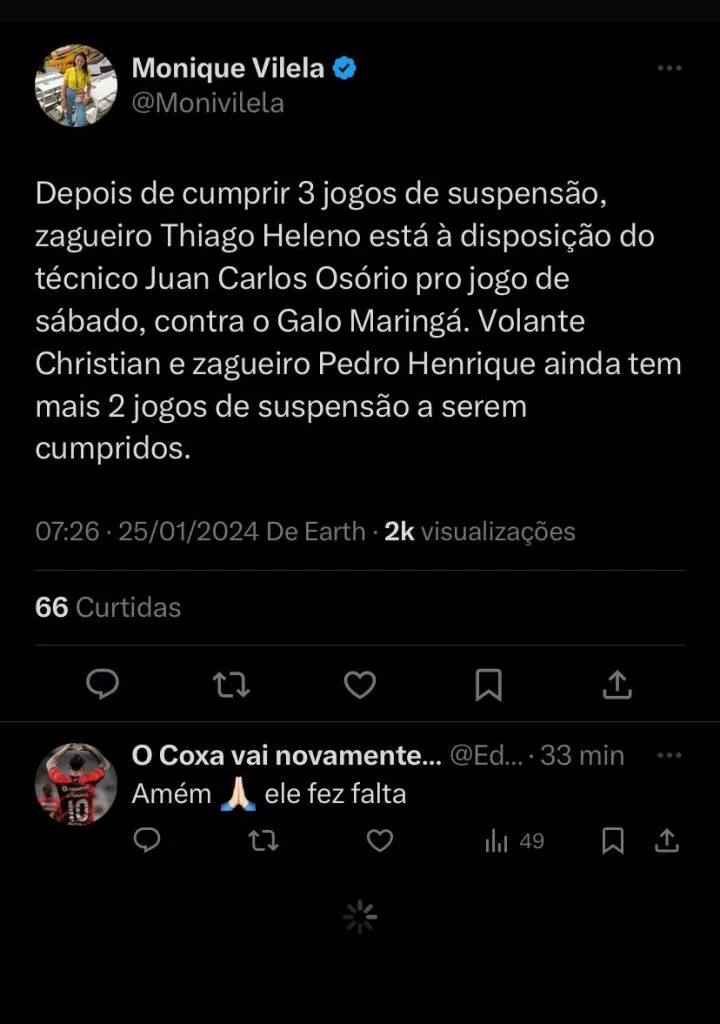This screenshot has width=720, height=1024.
Task: Like the 'Amém ele fez falta' comment
Action: click(380, 841)
